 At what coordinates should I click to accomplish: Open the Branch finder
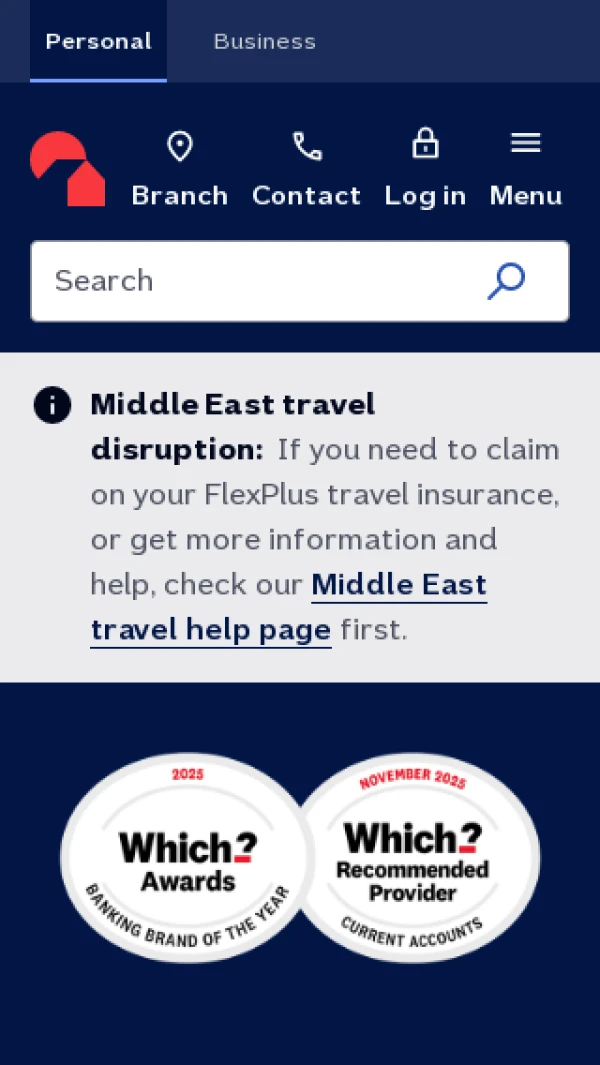pos(180,170)
